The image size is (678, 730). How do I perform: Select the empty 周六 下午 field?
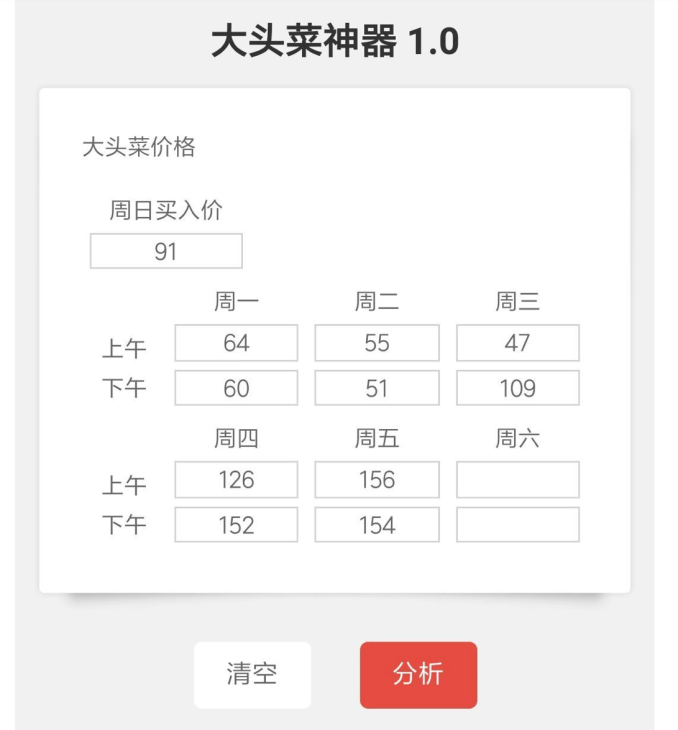point(518,525)
